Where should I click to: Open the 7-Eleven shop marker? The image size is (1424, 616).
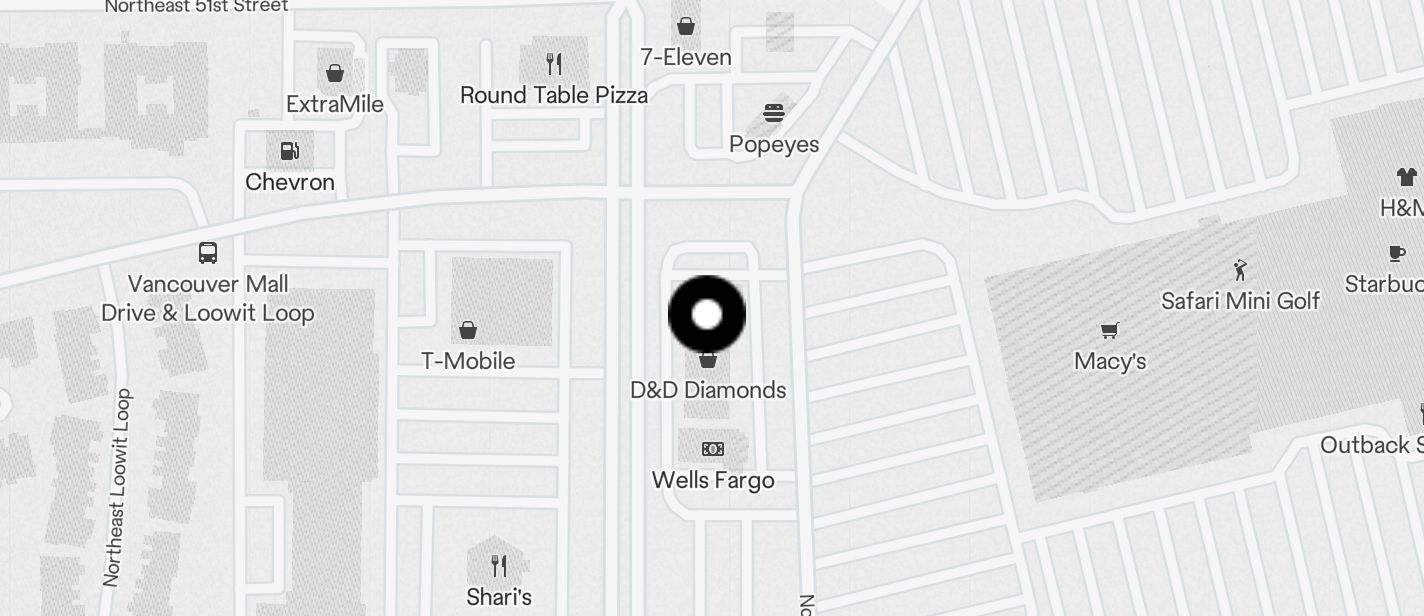(686, 26)
